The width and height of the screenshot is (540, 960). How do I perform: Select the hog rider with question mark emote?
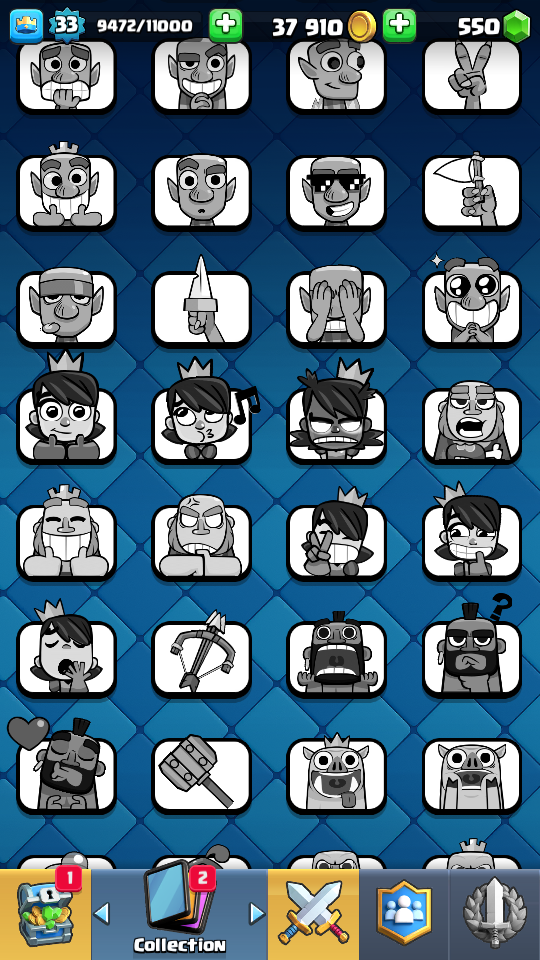pos(471,650)
